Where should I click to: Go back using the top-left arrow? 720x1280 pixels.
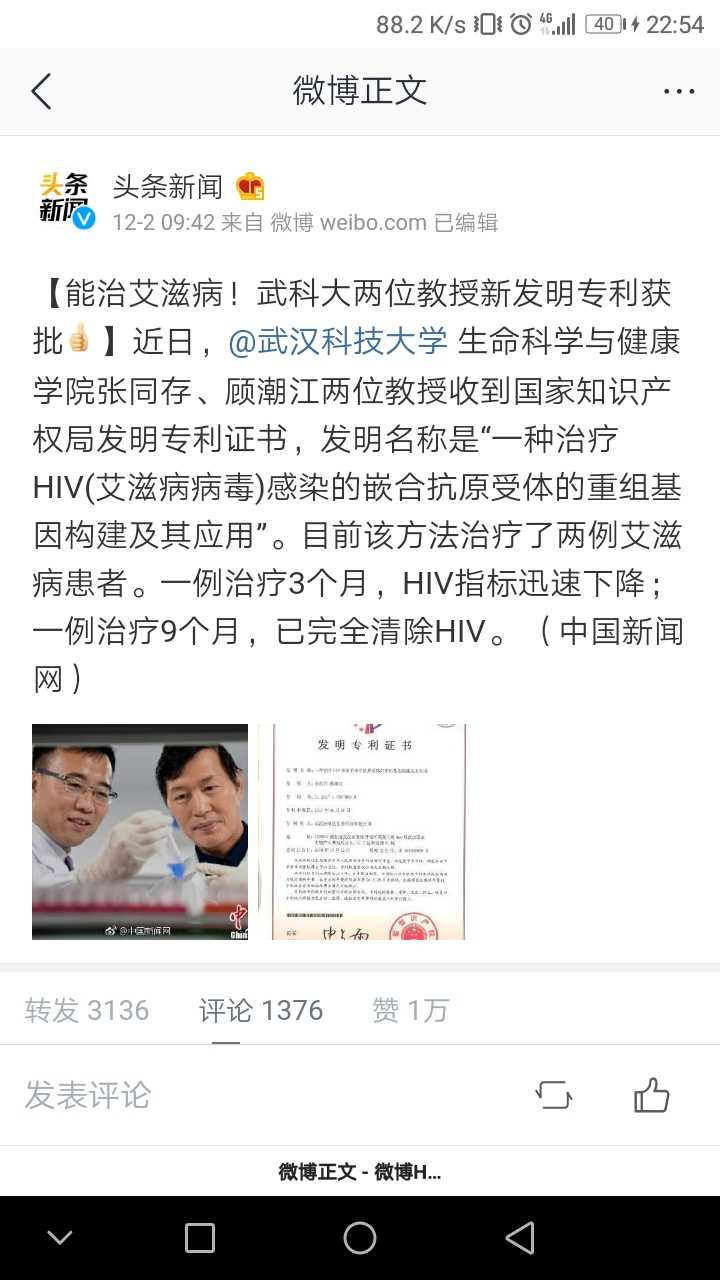[x=41, y=91]
